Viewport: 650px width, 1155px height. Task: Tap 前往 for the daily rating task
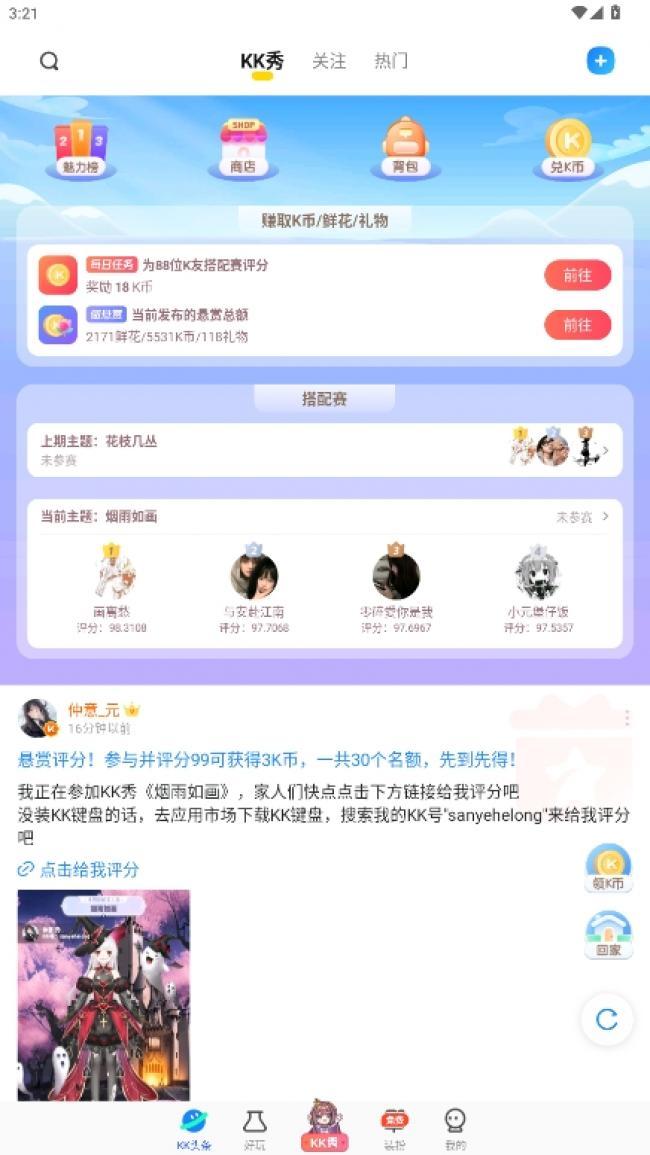click(x=577, y=275)
